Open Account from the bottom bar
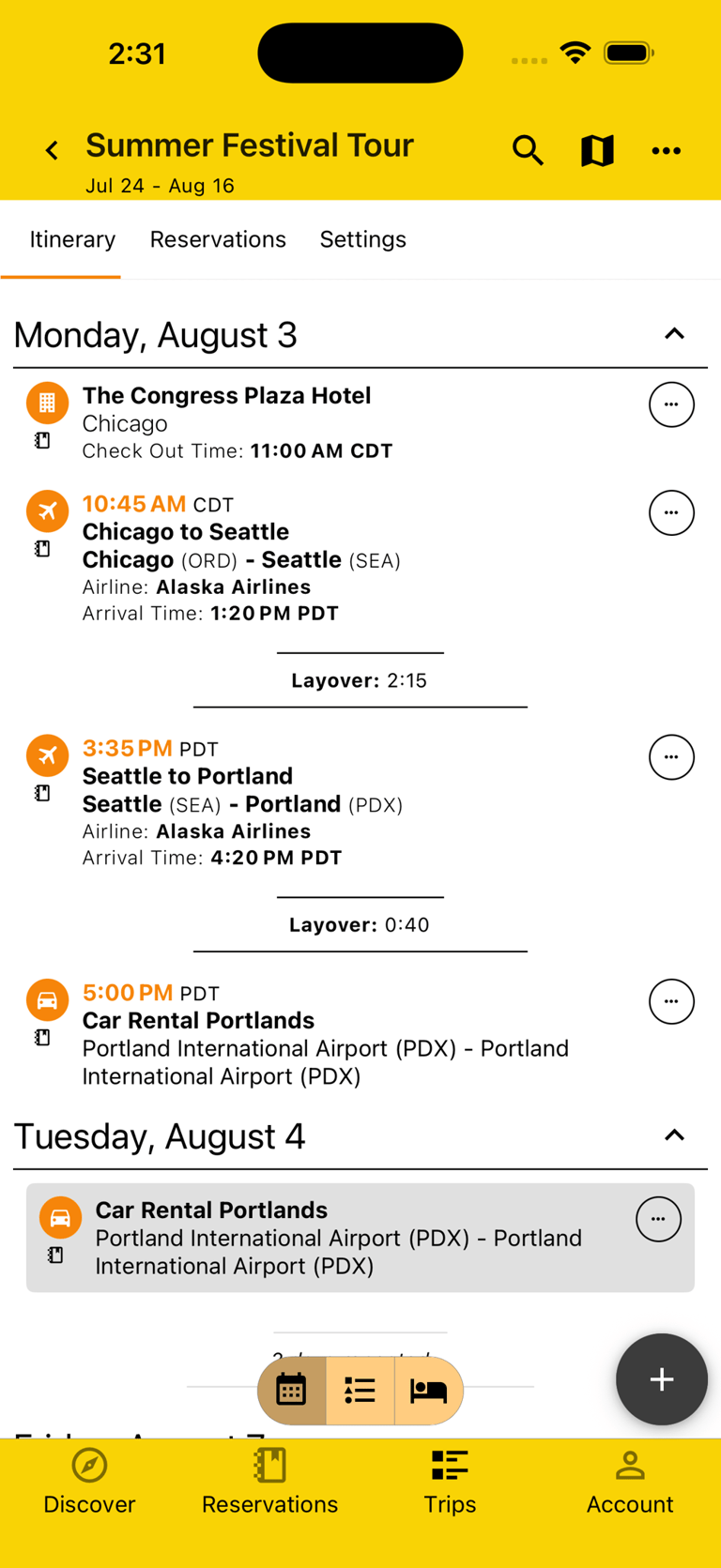Image resolution: width=721 pixels, height=1568 pixels. (630, 1483)
